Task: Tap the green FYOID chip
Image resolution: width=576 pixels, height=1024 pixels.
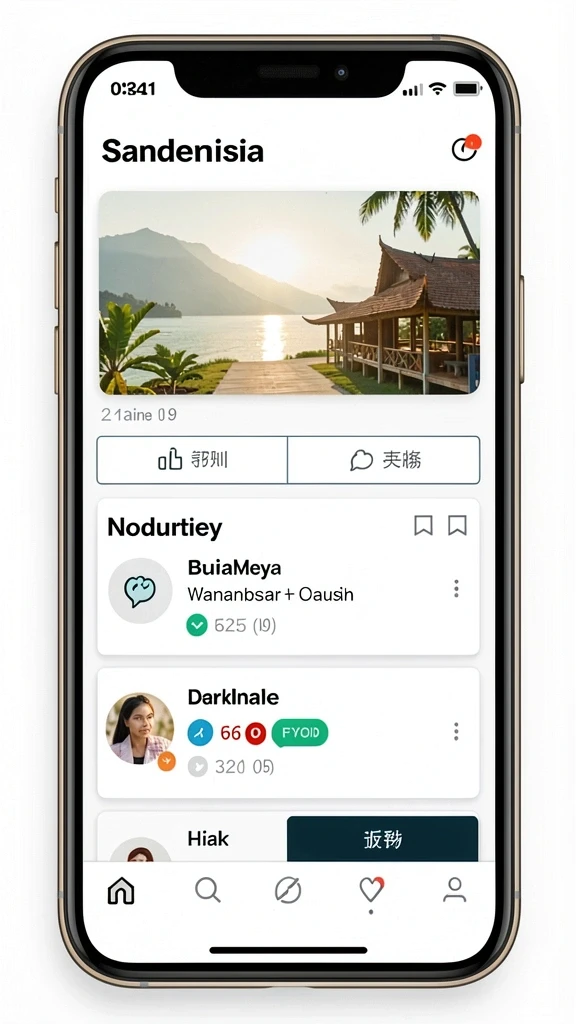Action: (300, 733)
